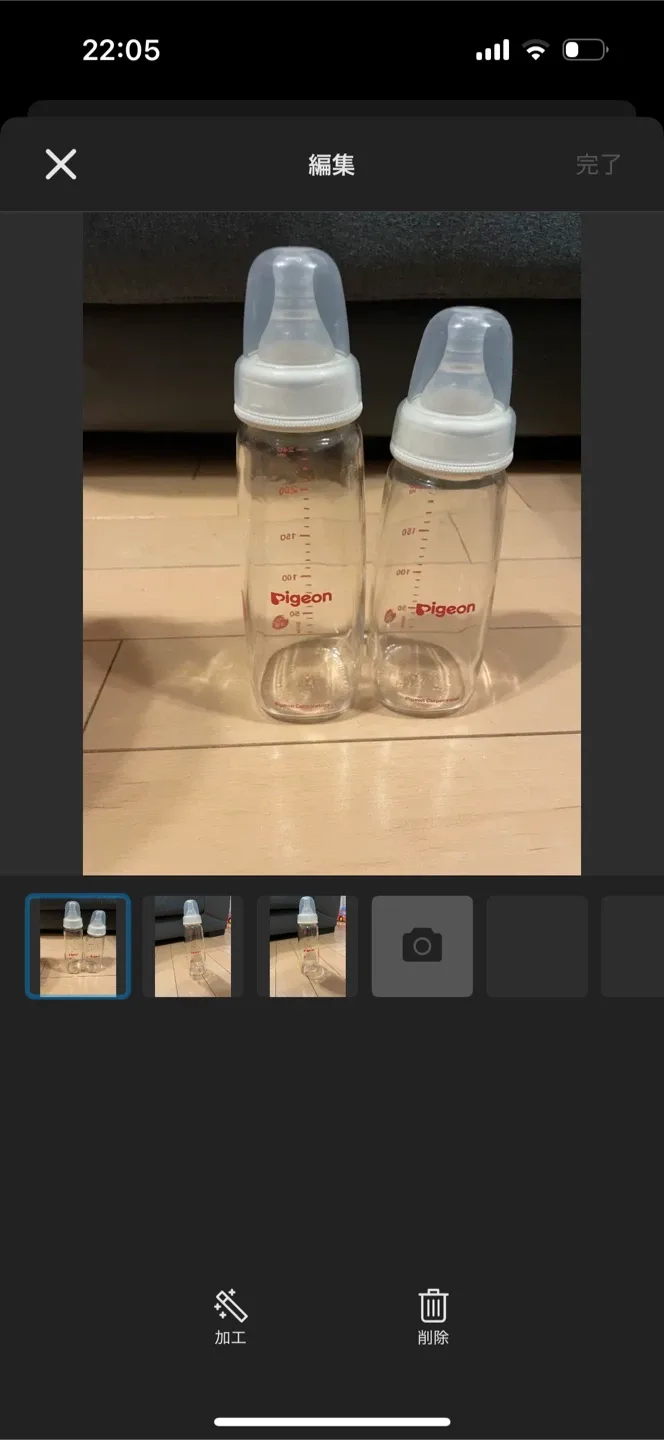The height and width of the screenshot is (1440, 664).
Task: Open the 加工 photo effects tool
Action: tap(231, 1316)
